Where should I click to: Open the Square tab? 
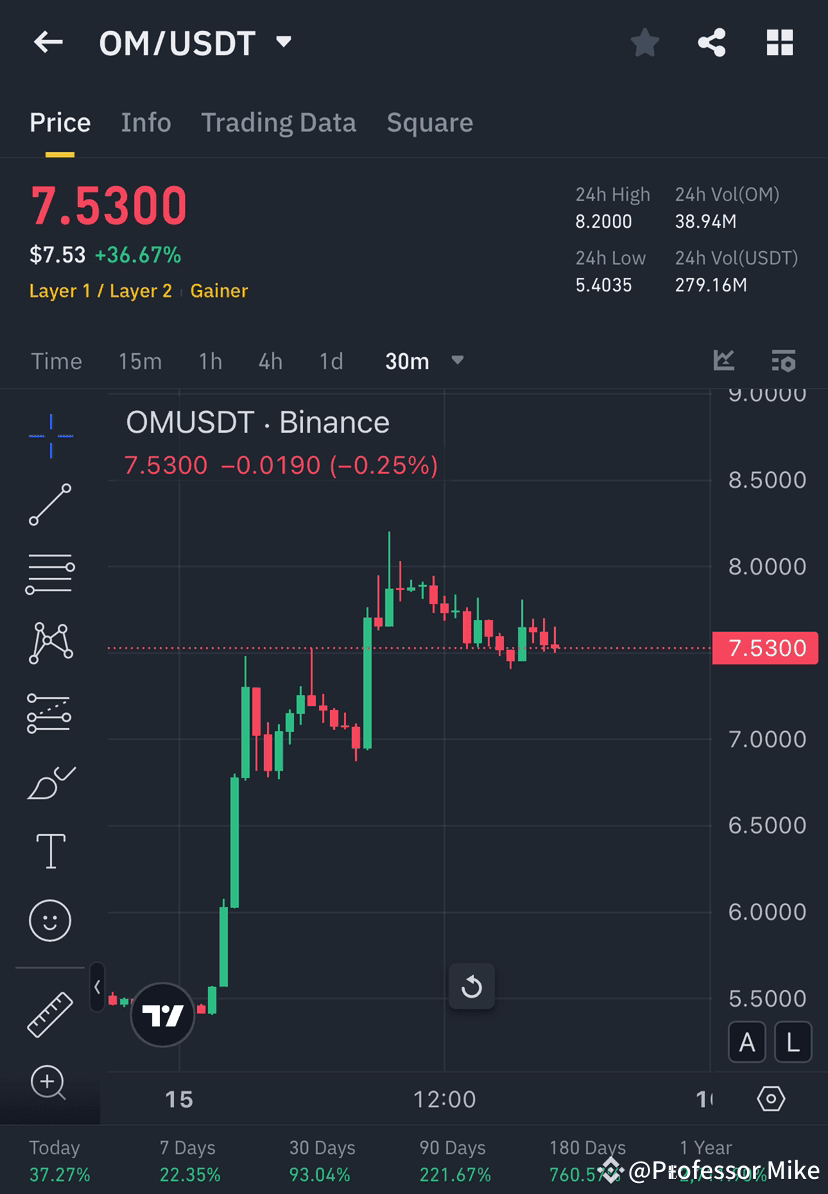pyautogui.click(x=429, y=122)
